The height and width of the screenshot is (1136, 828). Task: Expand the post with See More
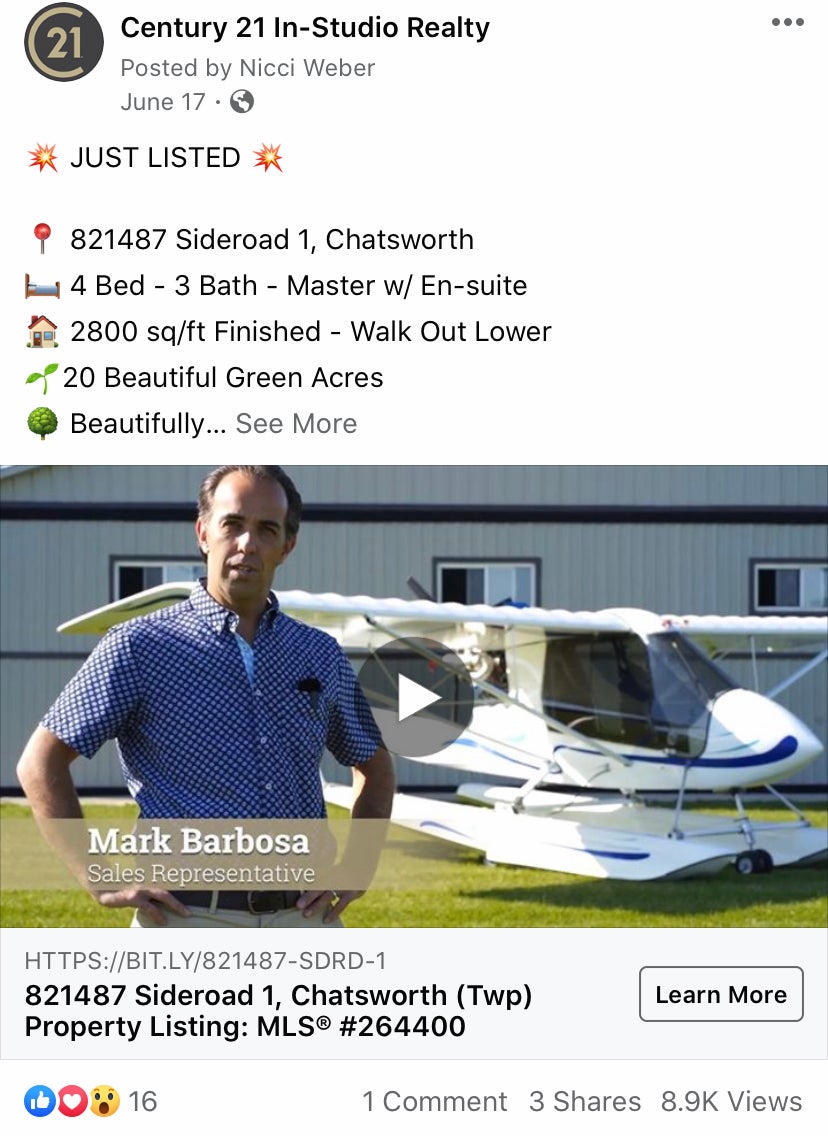click(296, 424)
